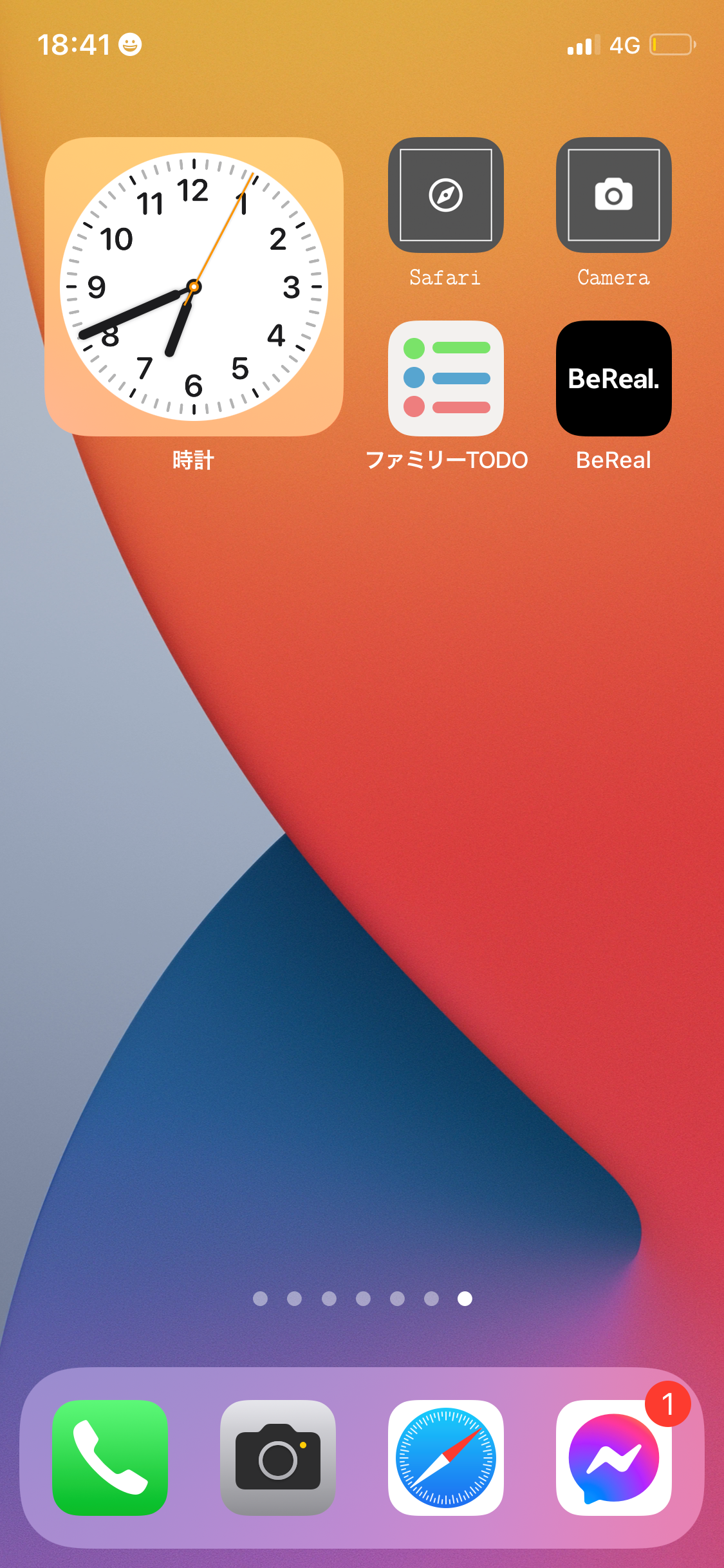Viewport: 724px width, 1568px height.
Task: Open the Safari browser in the dock
Action: coord(445,1457)
